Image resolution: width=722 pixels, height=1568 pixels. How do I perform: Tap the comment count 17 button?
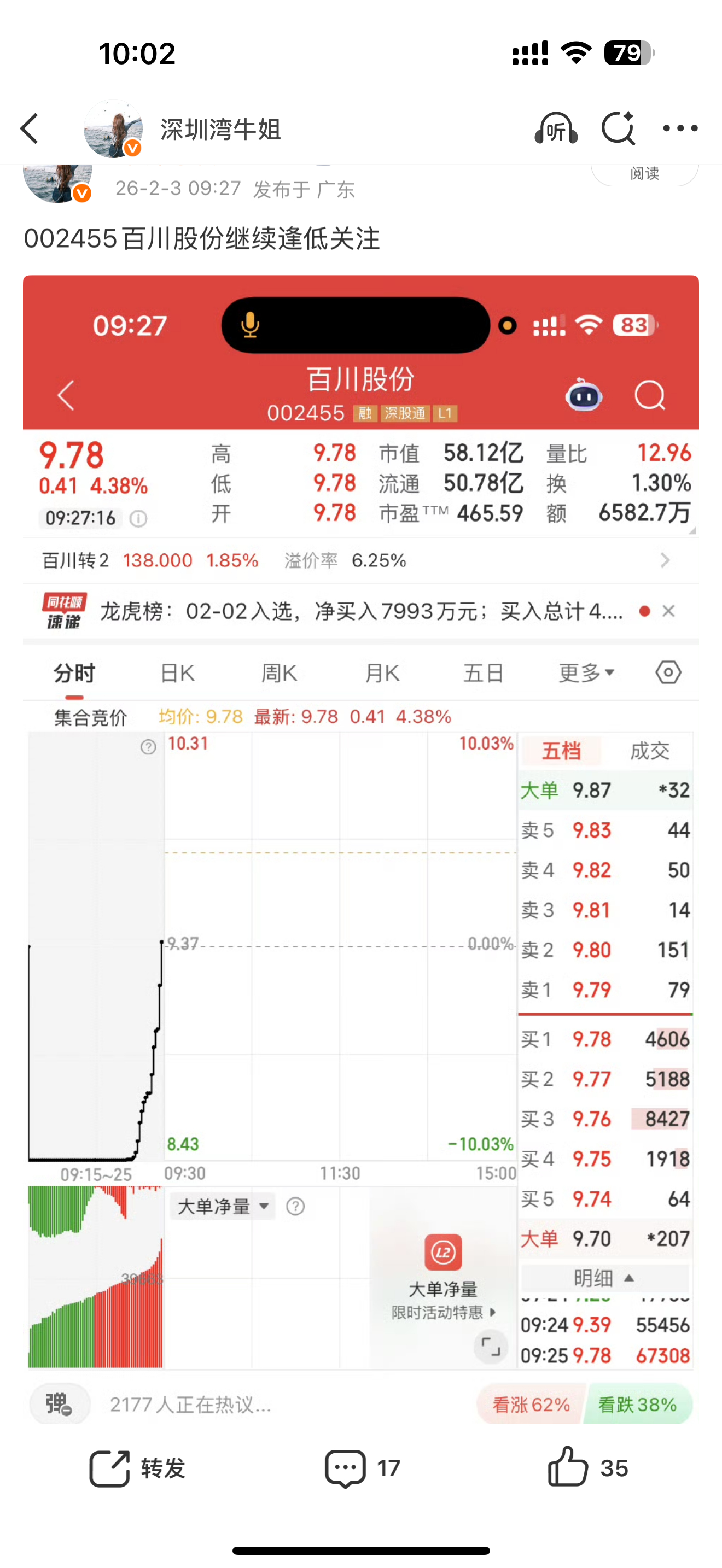pyautogui.click(x=363, y=1468)
